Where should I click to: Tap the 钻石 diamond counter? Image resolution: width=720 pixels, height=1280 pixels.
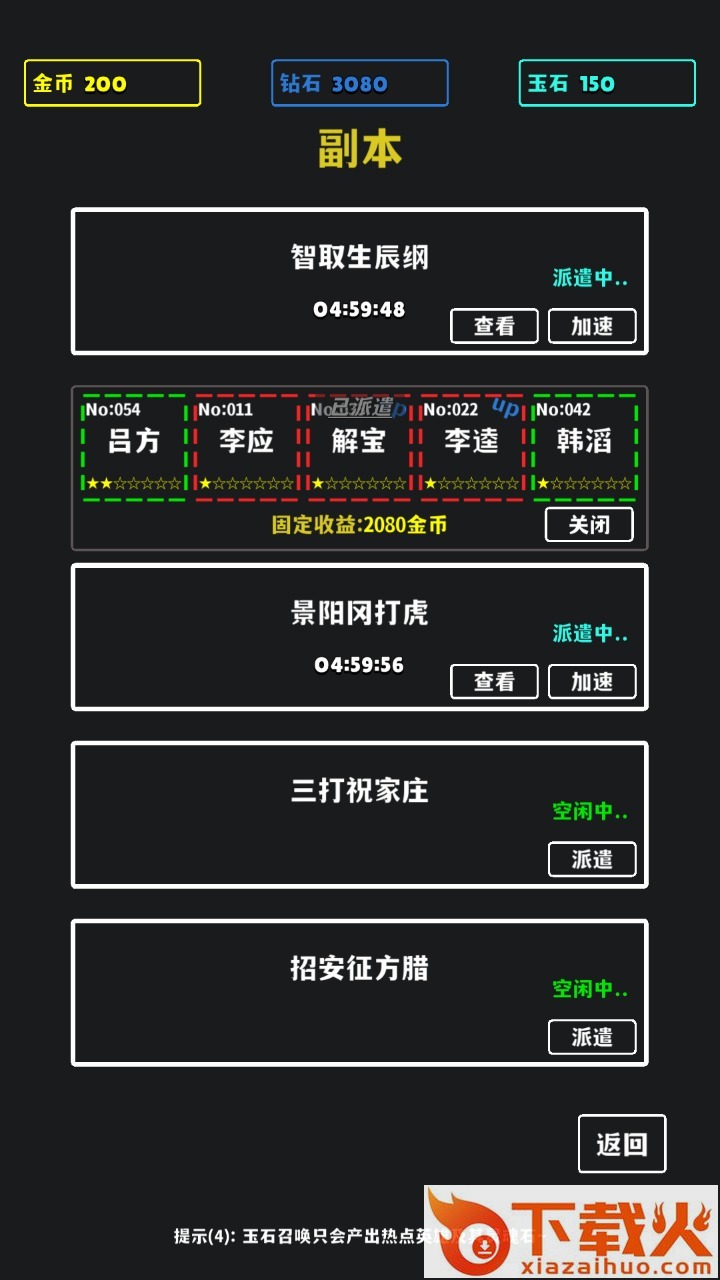(x=359, y=83)
